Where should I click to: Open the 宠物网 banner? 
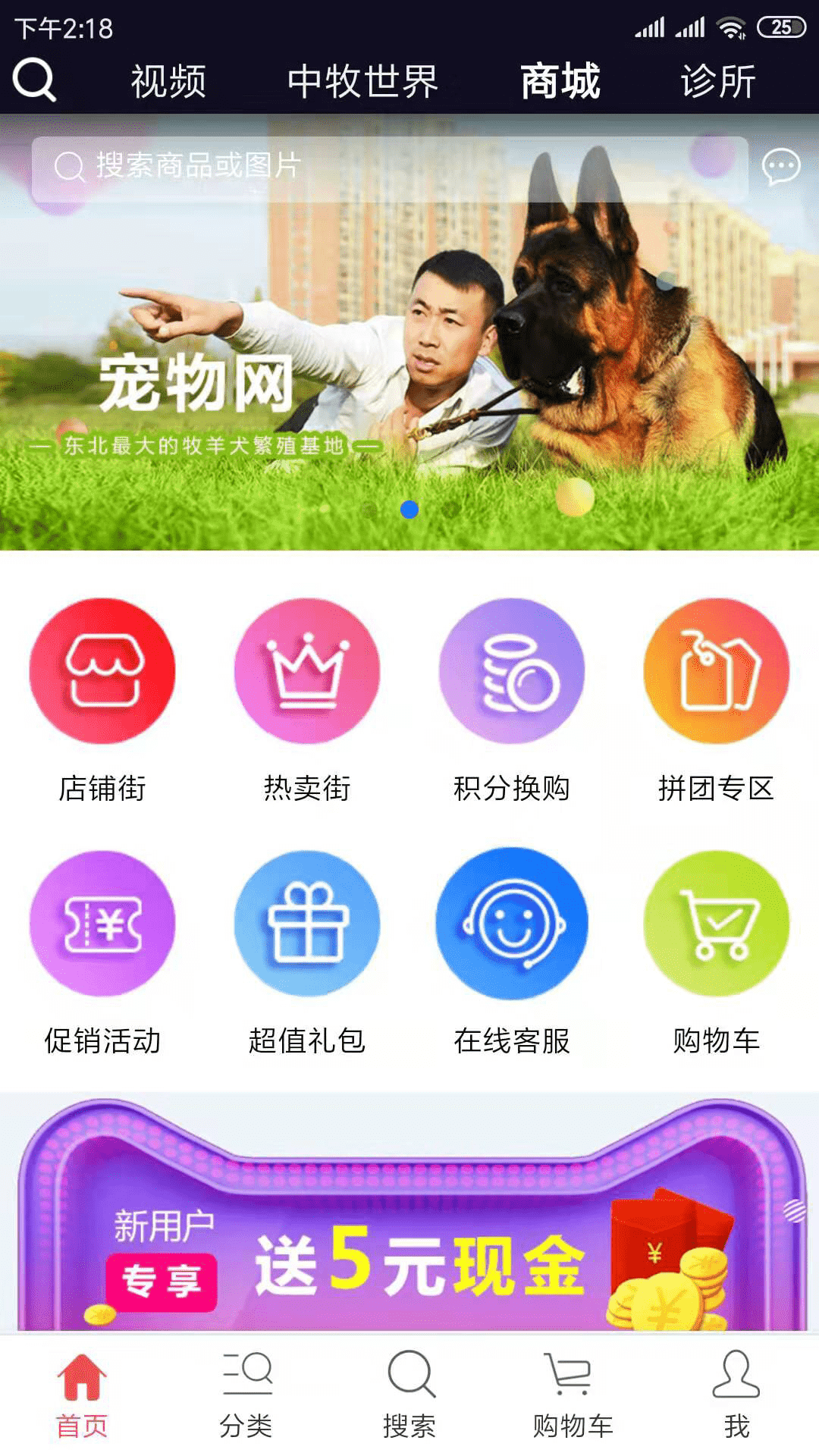click(409, 364)
